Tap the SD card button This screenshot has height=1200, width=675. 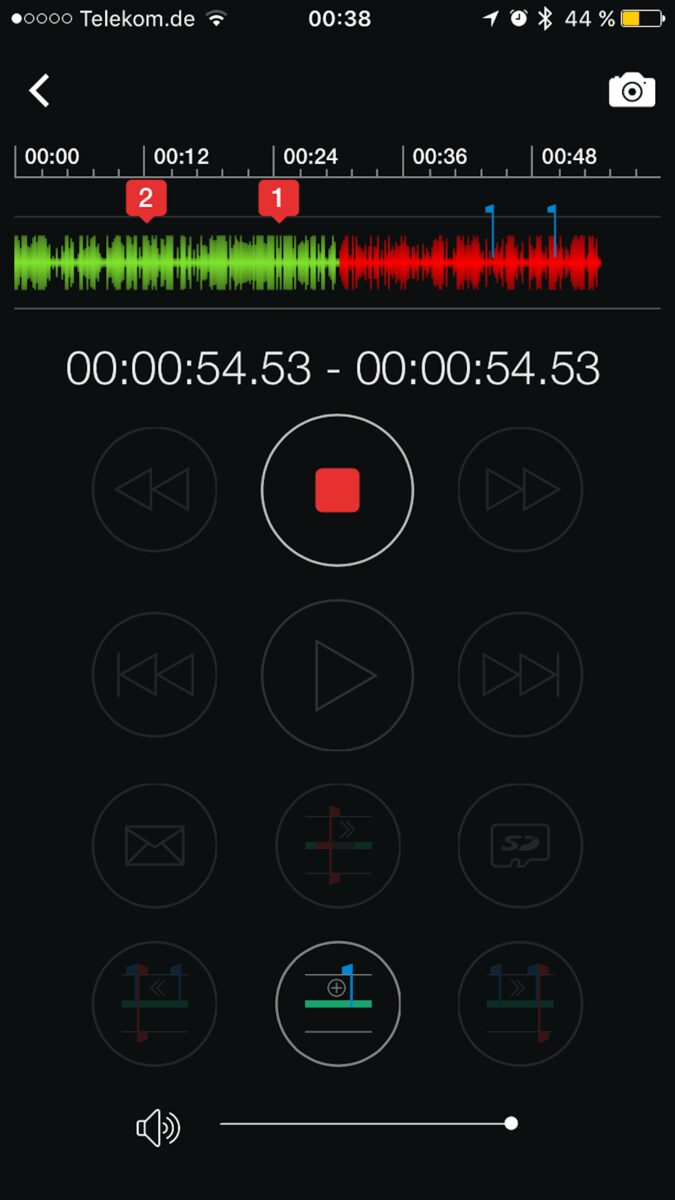coord(520,846)
